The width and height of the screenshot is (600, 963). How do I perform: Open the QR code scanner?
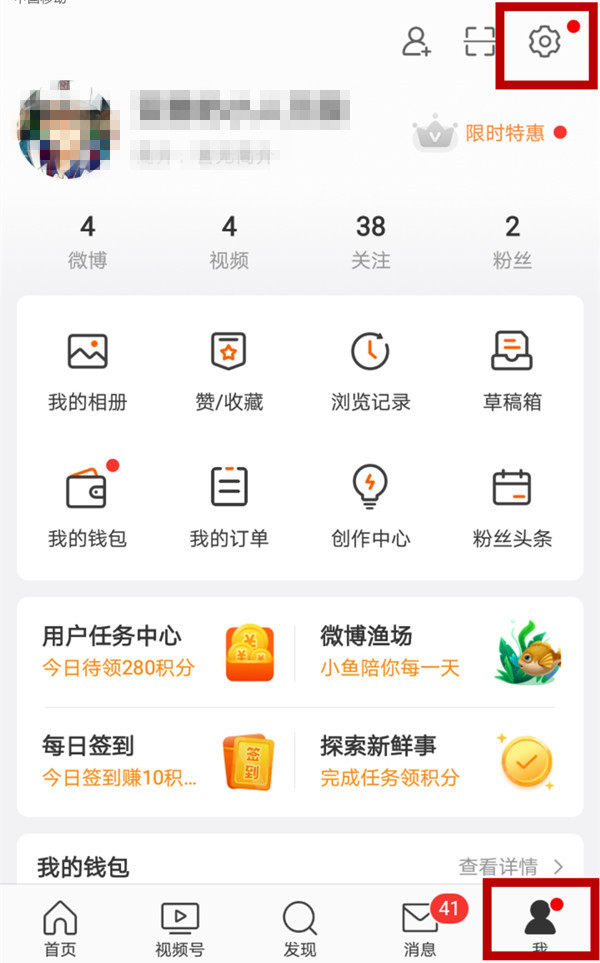point(480,42)
